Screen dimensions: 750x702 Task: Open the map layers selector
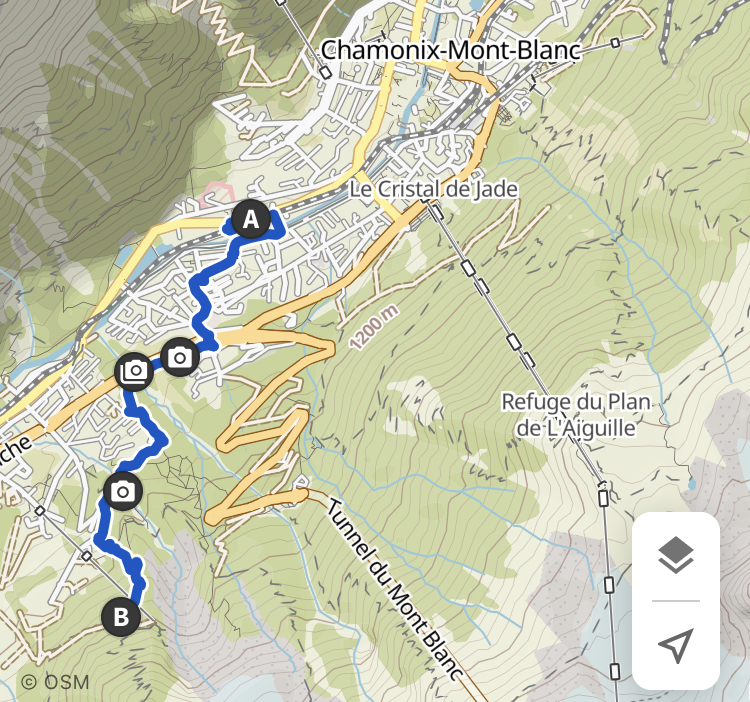click(676, 555)
